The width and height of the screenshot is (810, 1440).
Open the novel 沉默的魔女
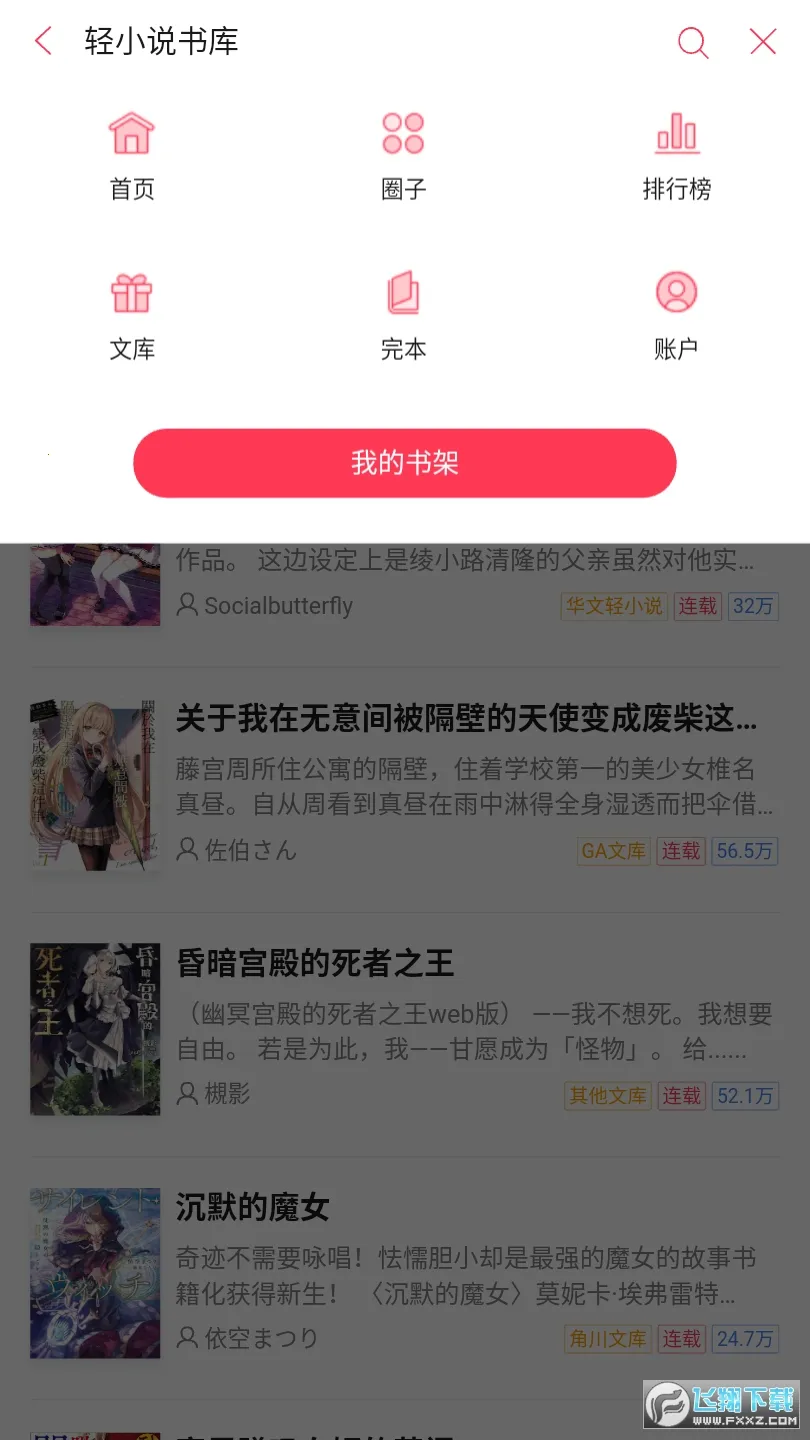[x=253, y=1208]
